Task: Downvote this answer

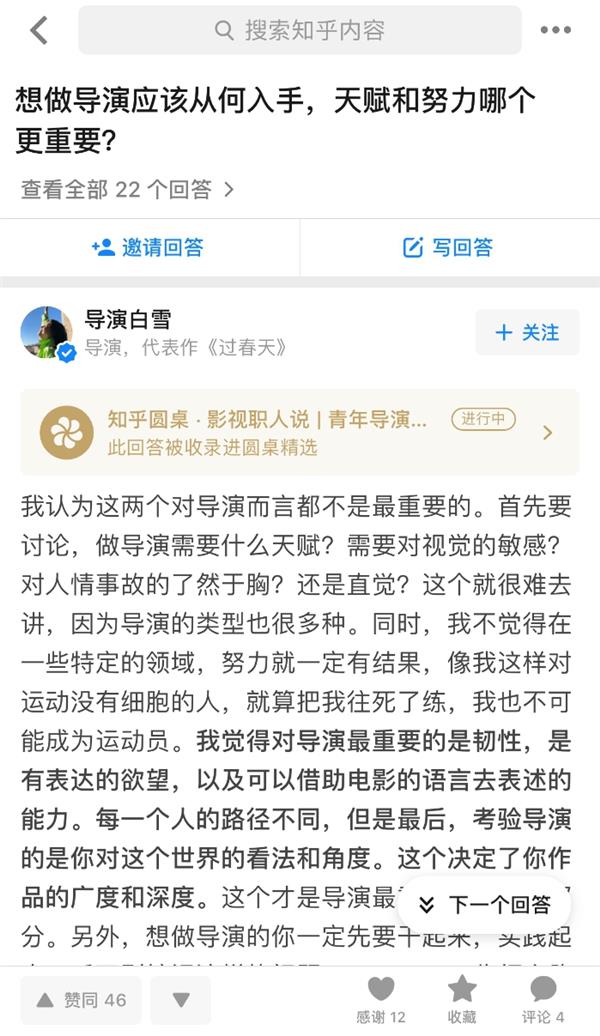Action: coord(181,1000)
